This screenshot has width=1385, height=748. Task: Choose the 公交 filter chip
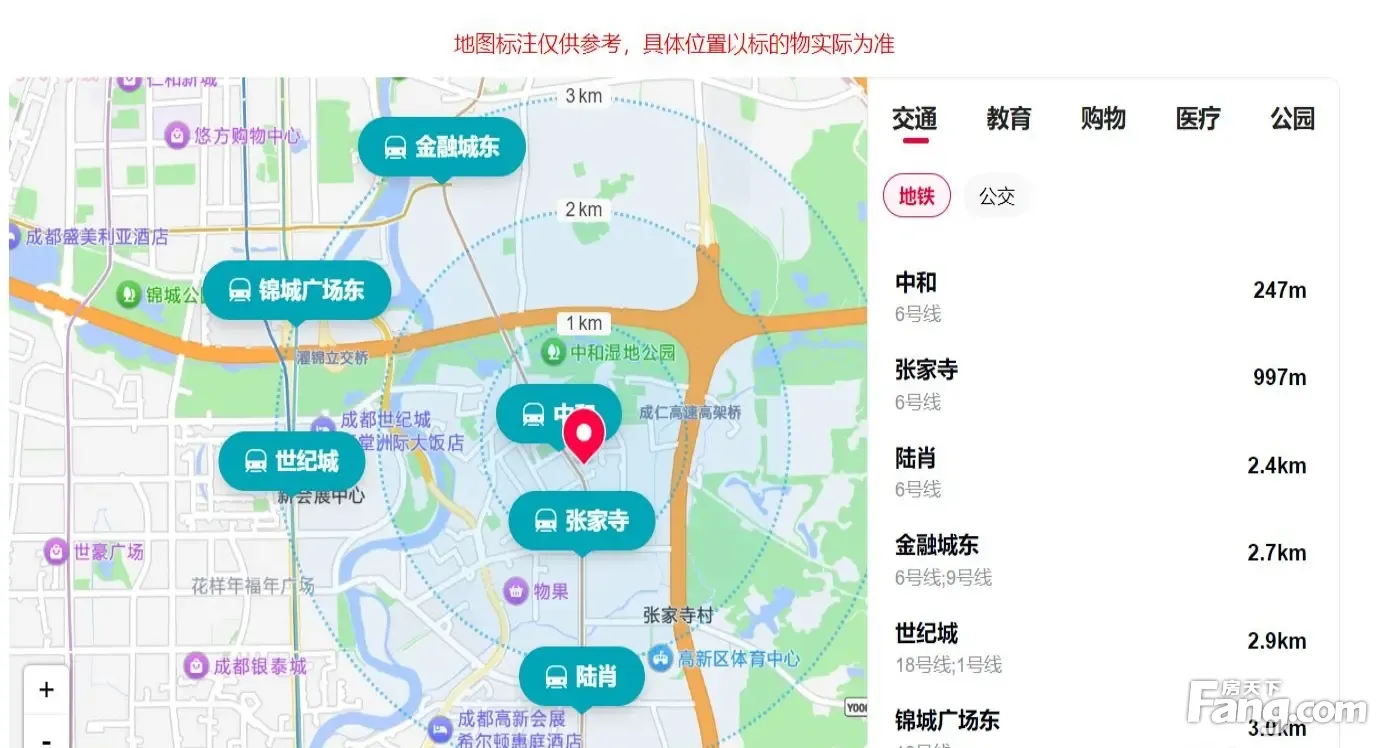(997, 196)
